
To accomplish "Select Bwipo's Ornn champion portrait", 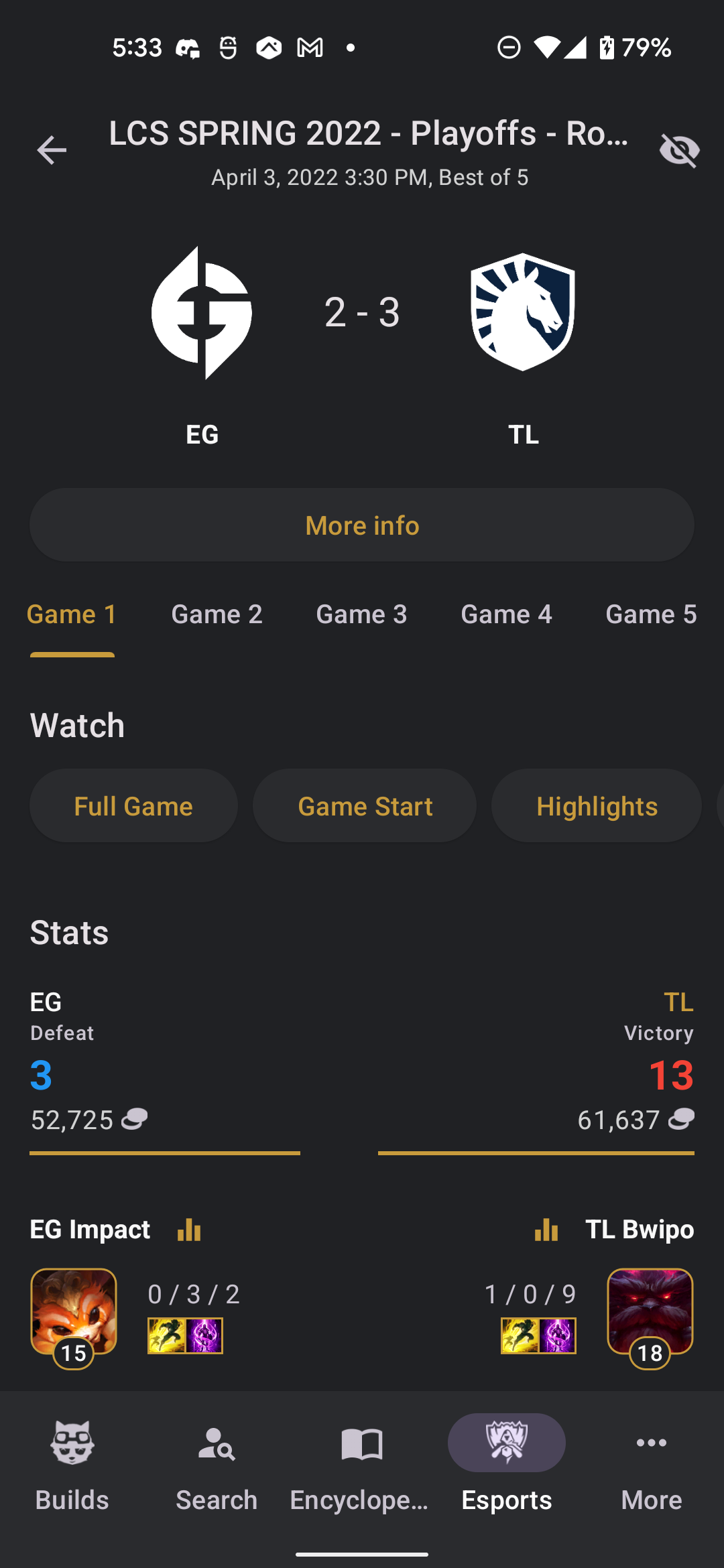I will 650,1311.
